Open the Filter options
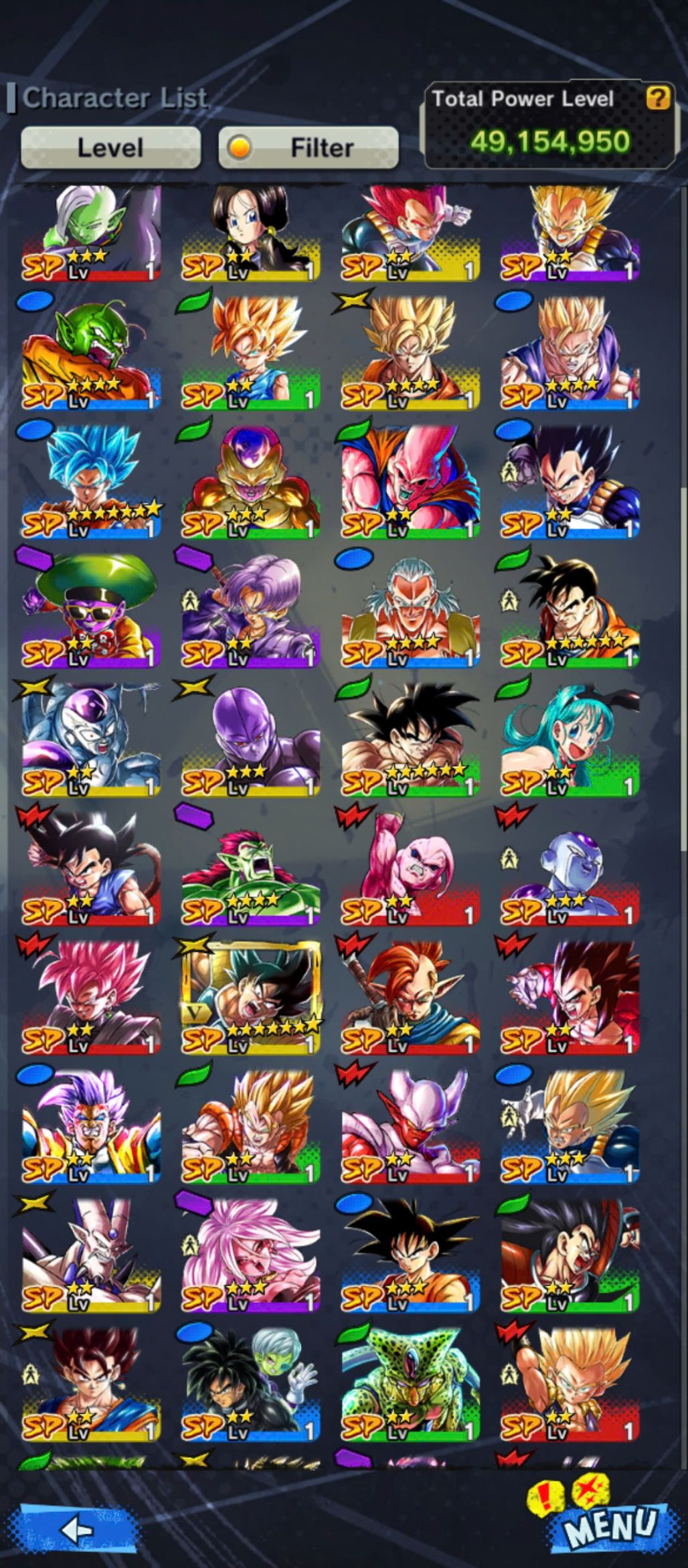The height and width of the screenshot is (1568, 688). tap(309, 147)
